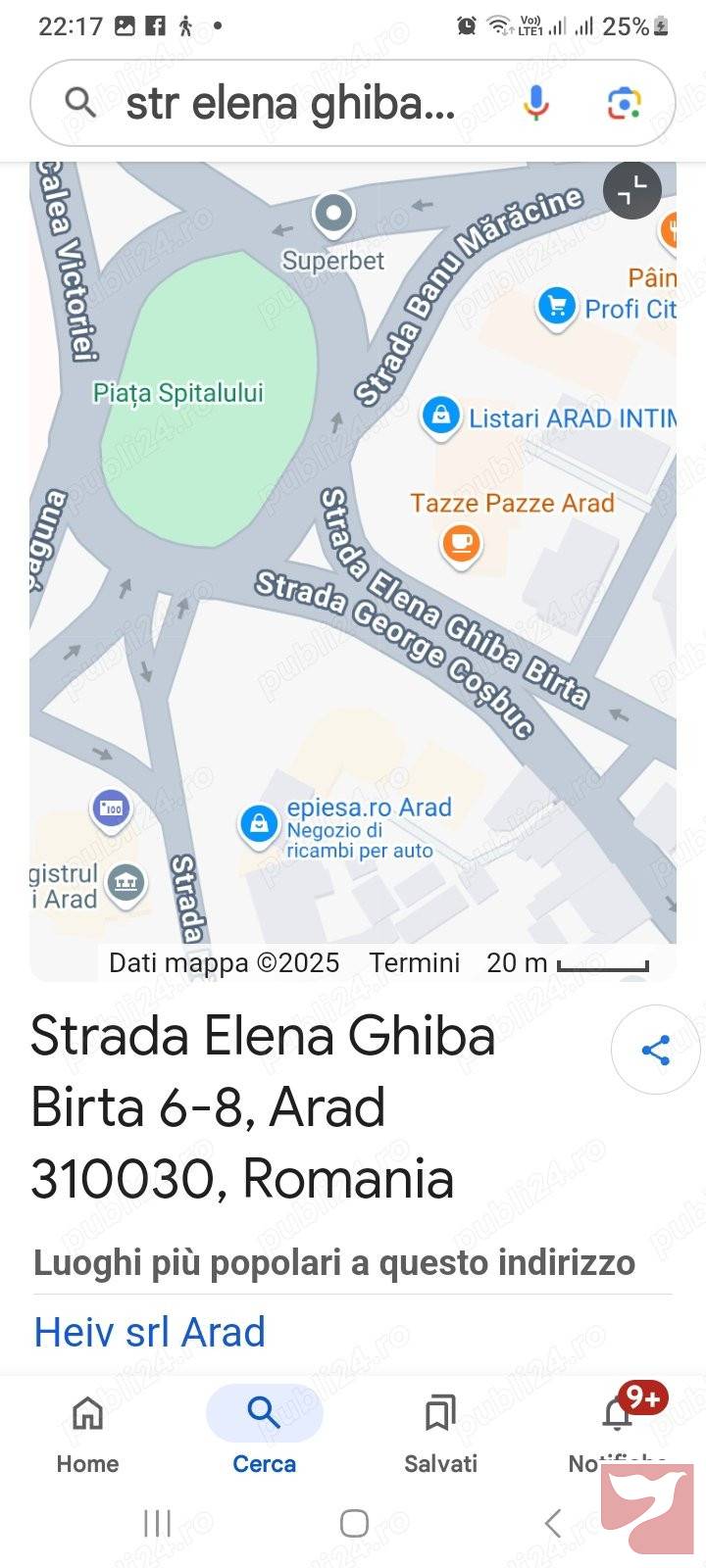Select the Profi City store marker

[556, 309]
